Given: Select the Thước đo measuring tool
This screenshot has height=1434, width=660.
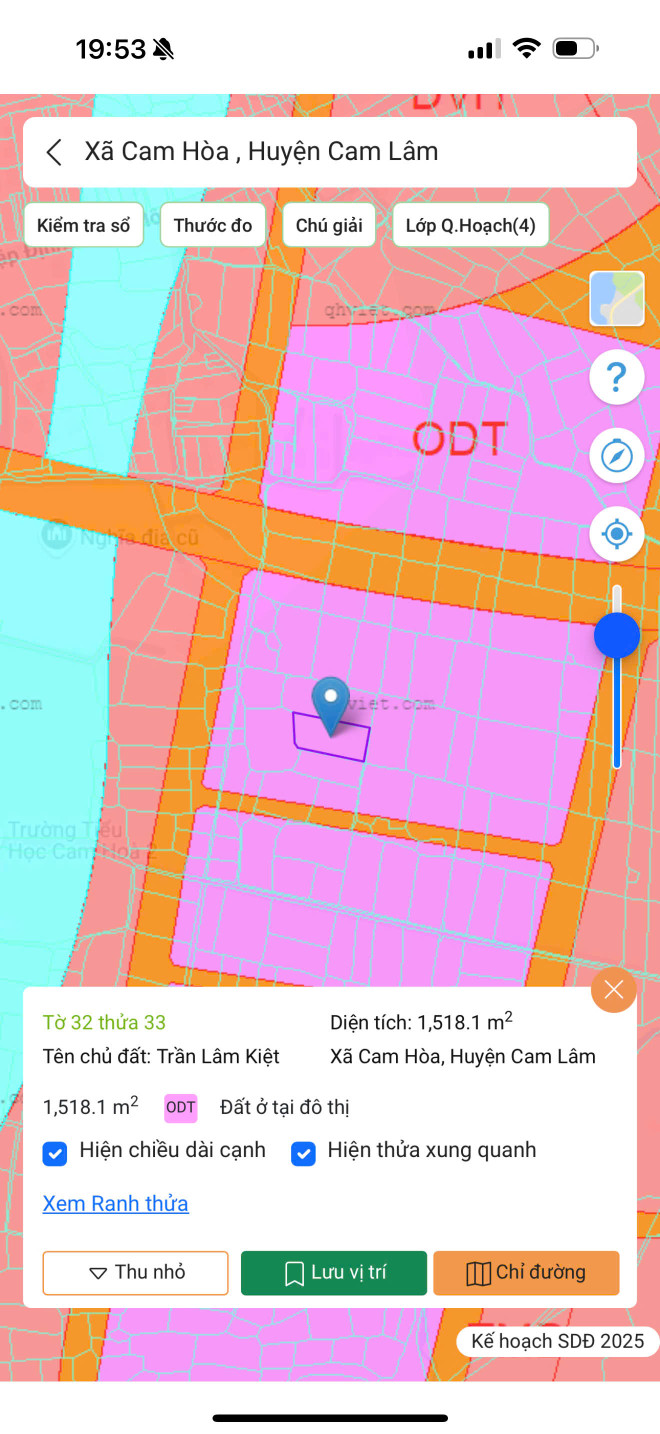Looking at the screenshot, I should 213,226.
